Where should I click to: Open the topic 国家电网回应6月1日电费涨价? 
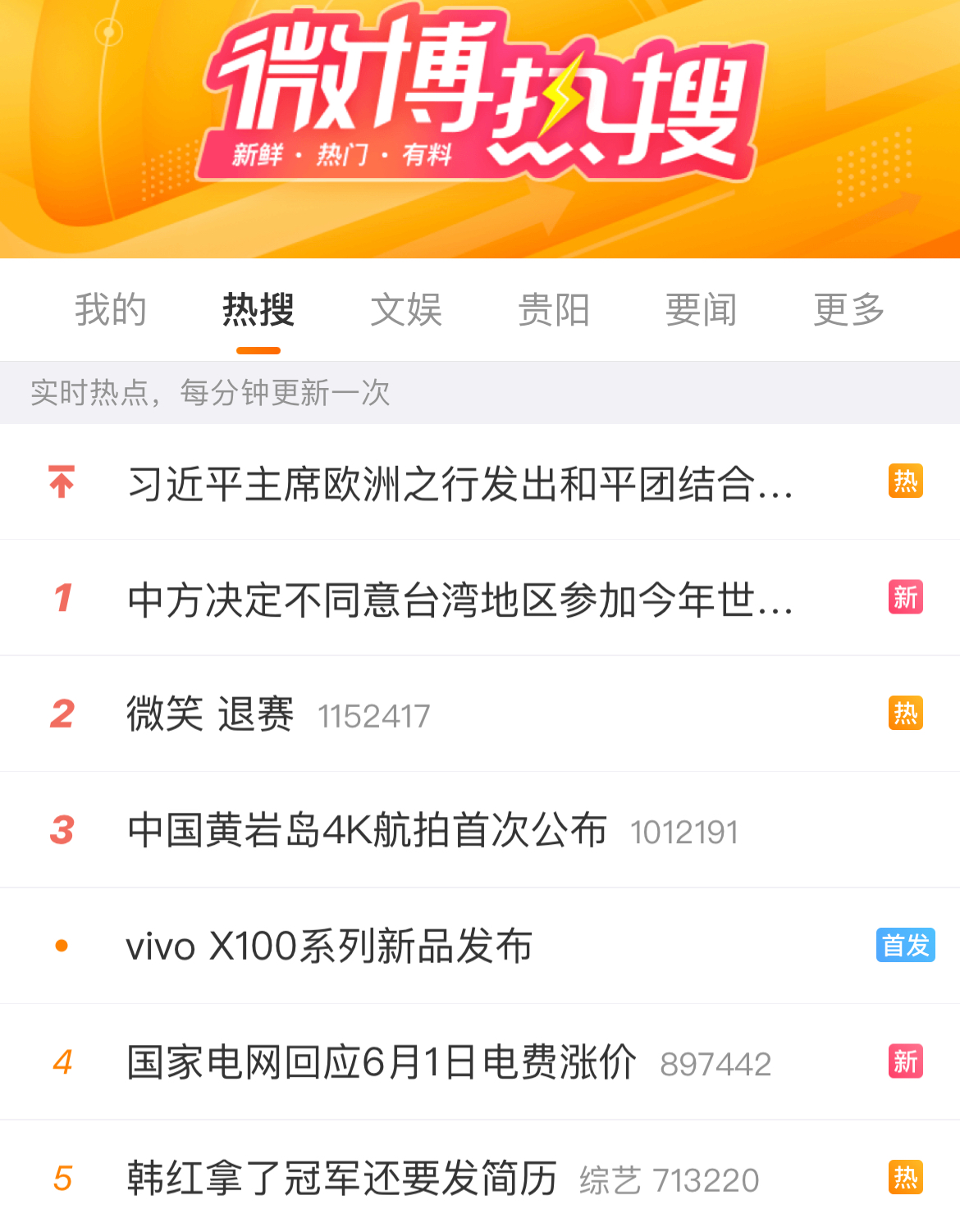click(382, 1062)
